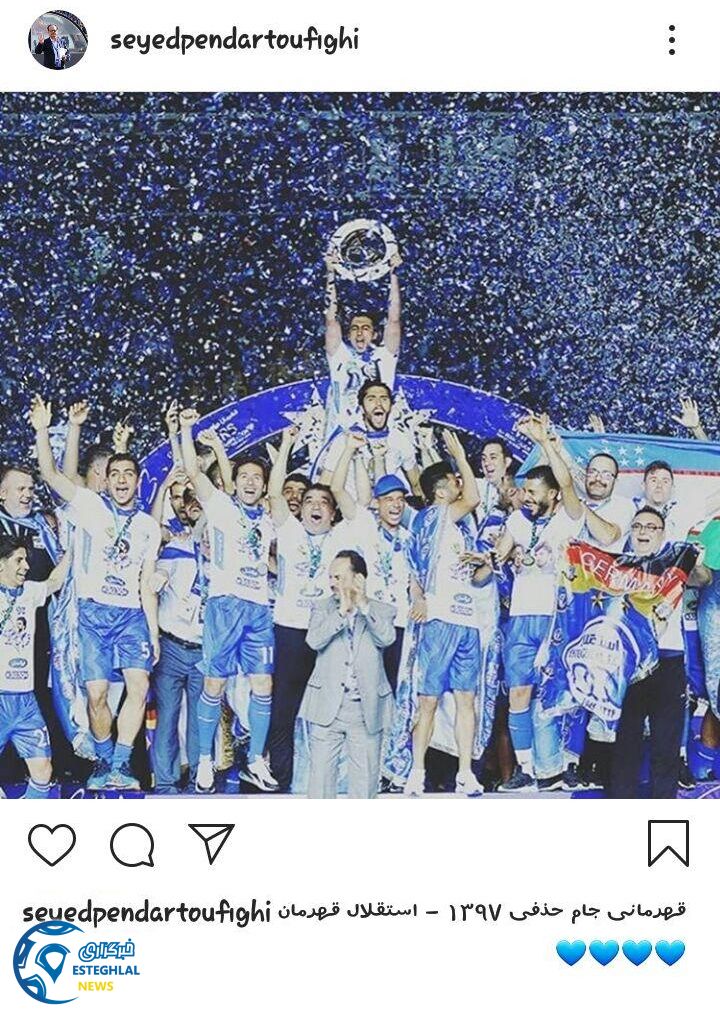This screenshot has width=720, height=1026.
Task: Open comments via the speech bubble icon
Action: pyautogui.click(x=132, y=845)
